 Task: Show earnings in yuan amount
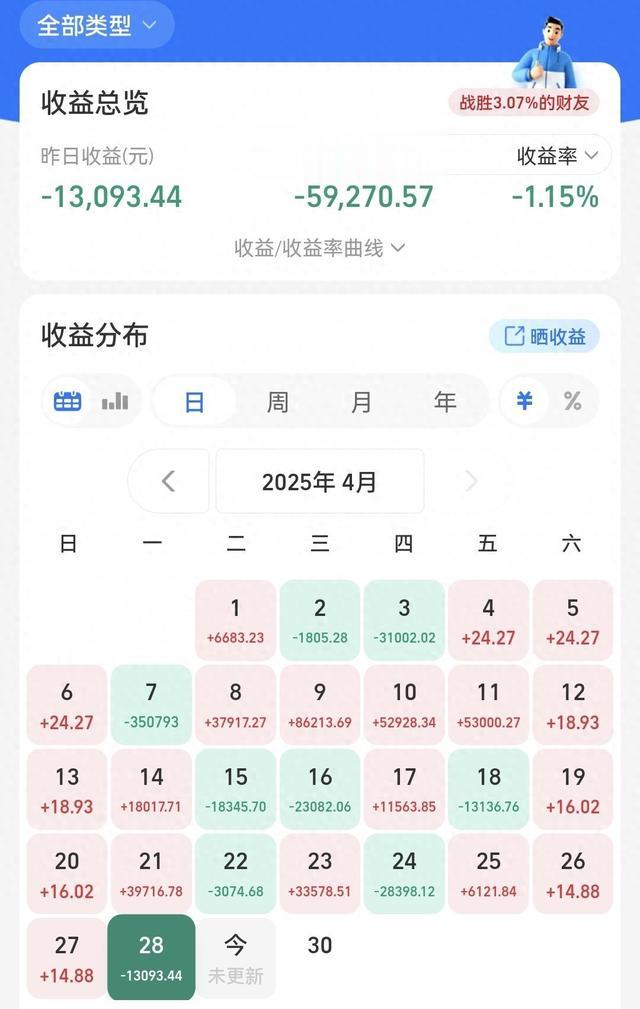click(525, 402)
